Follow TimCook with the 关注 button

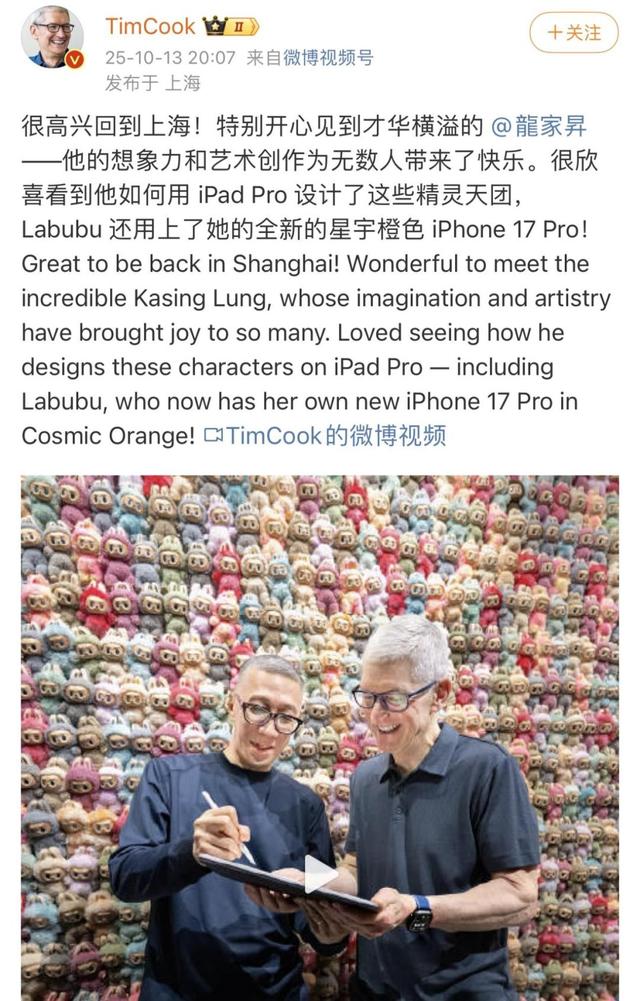574,33
